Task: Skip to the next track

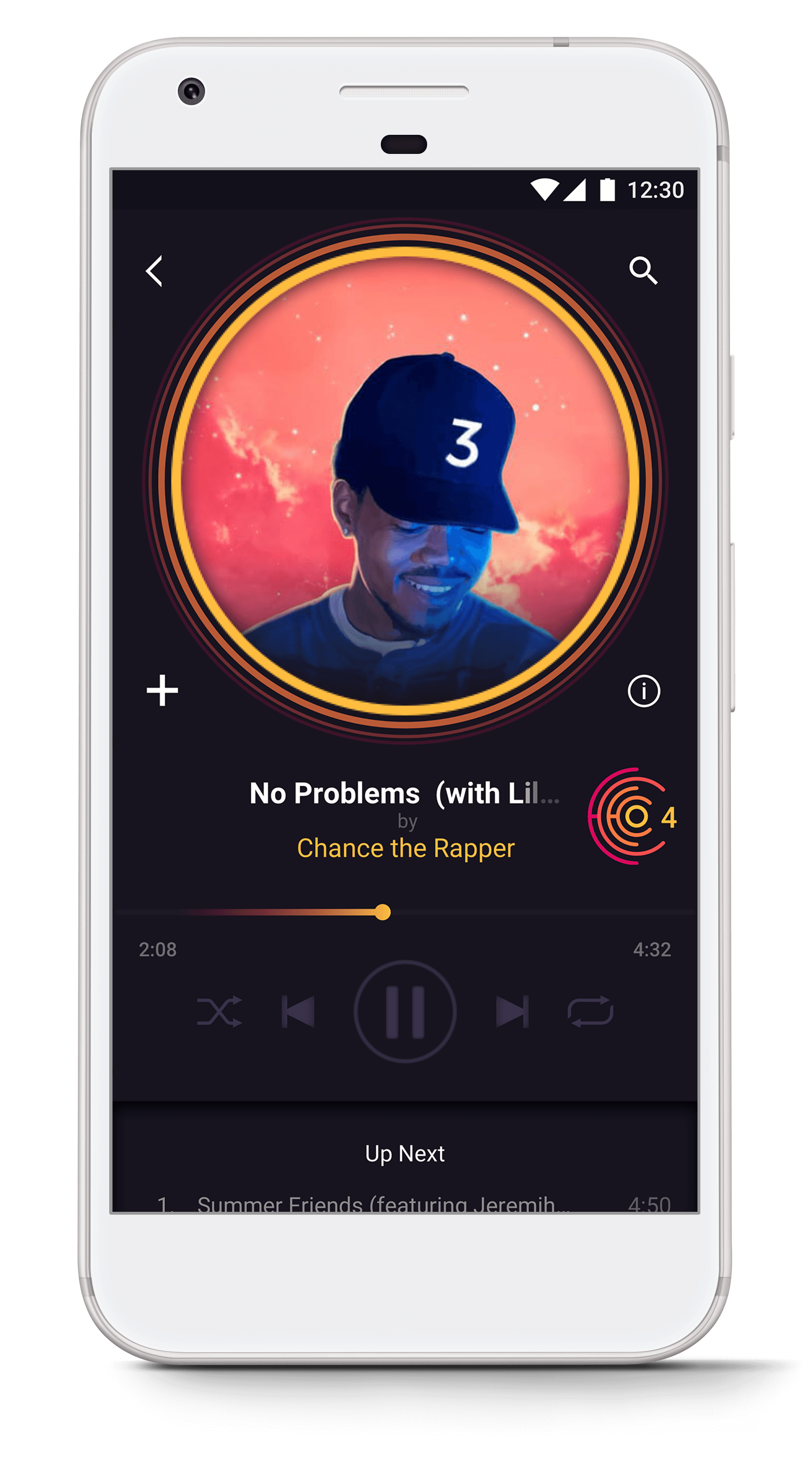Action: tap(512, 1011)
